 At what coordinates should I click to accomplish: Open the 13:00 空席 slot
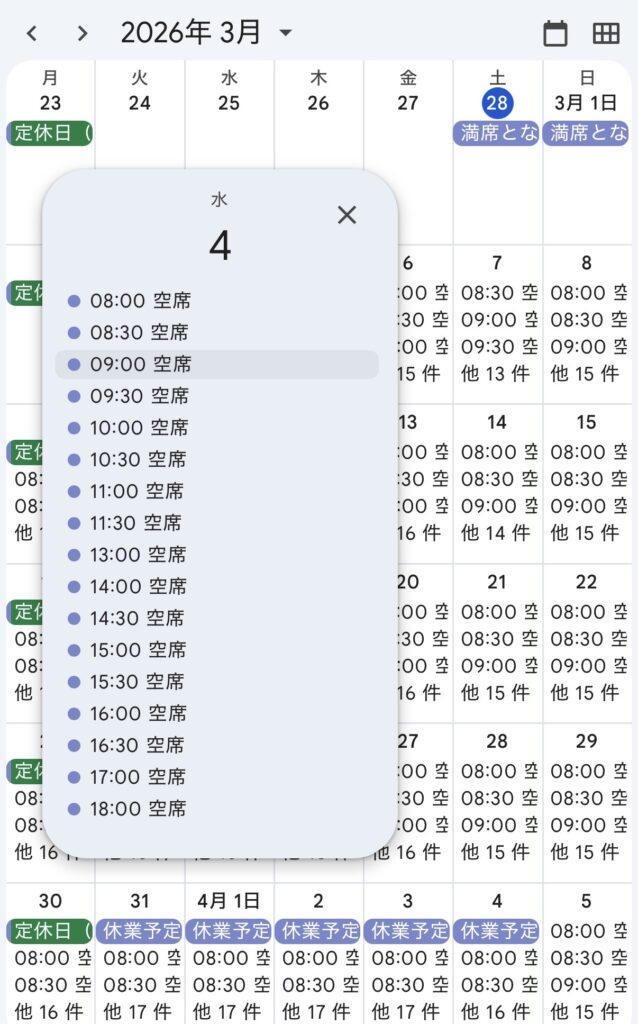click(x=138, y=555)
